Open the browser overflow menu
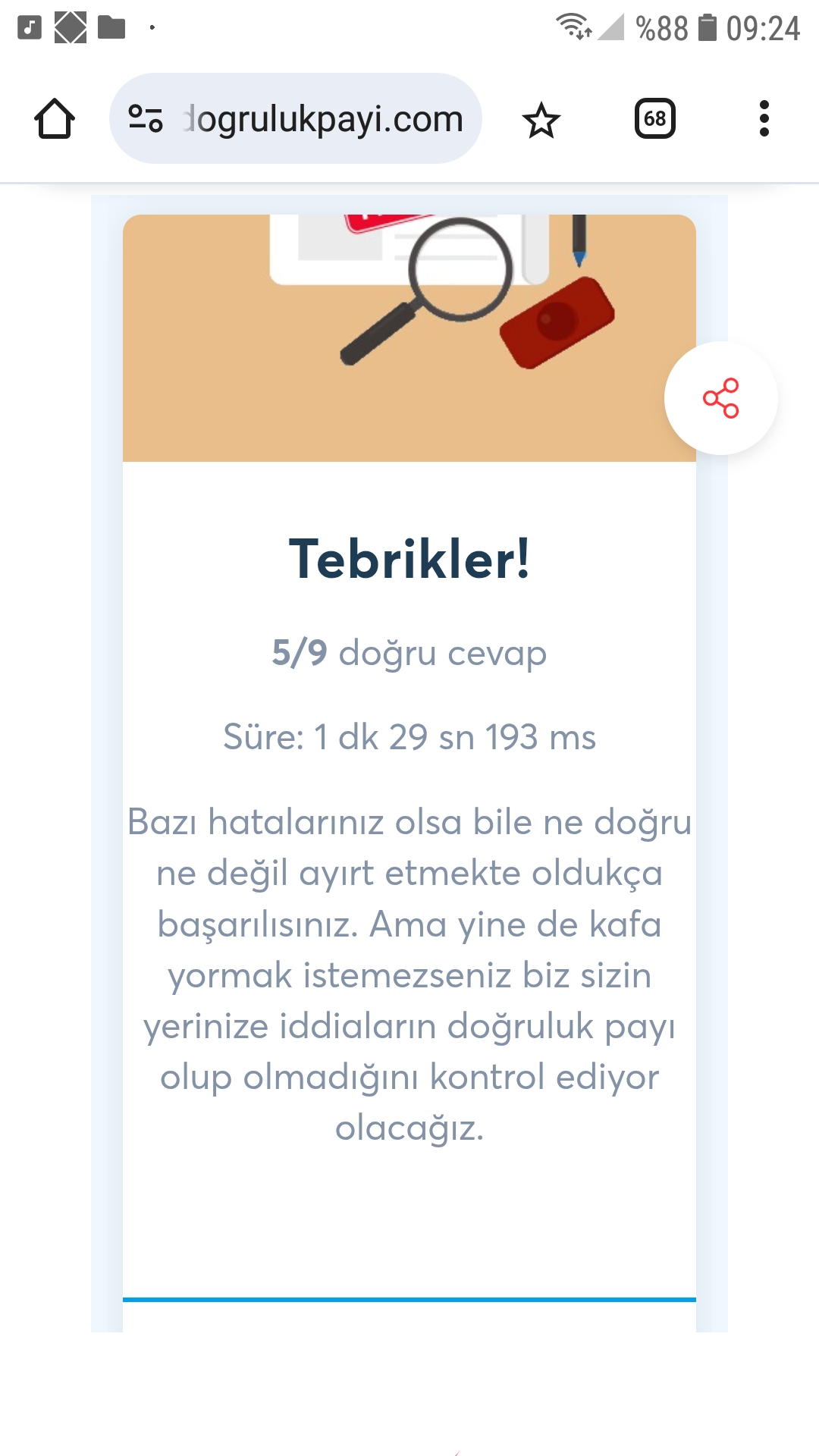This screenshot has height=1456, width=819. [x=764, y=119]
